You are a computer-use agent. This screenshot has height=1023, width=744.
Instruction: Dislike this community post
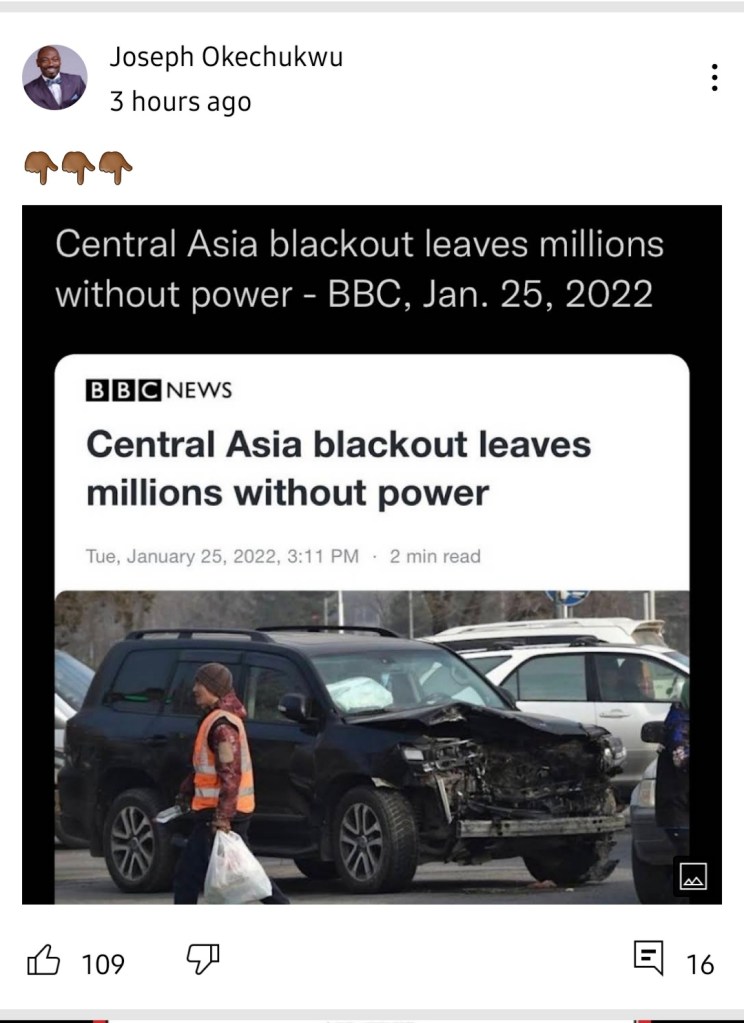coord(203,961)
